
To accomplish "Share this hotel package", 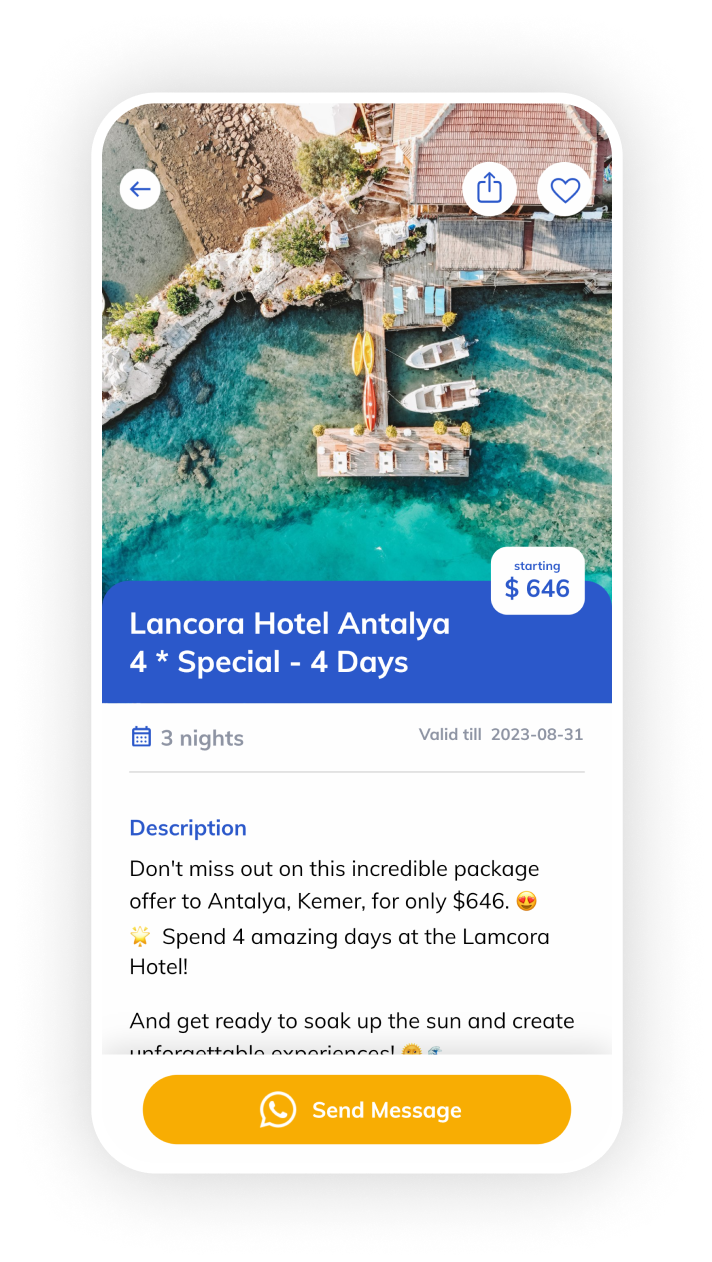I will 489,188.
